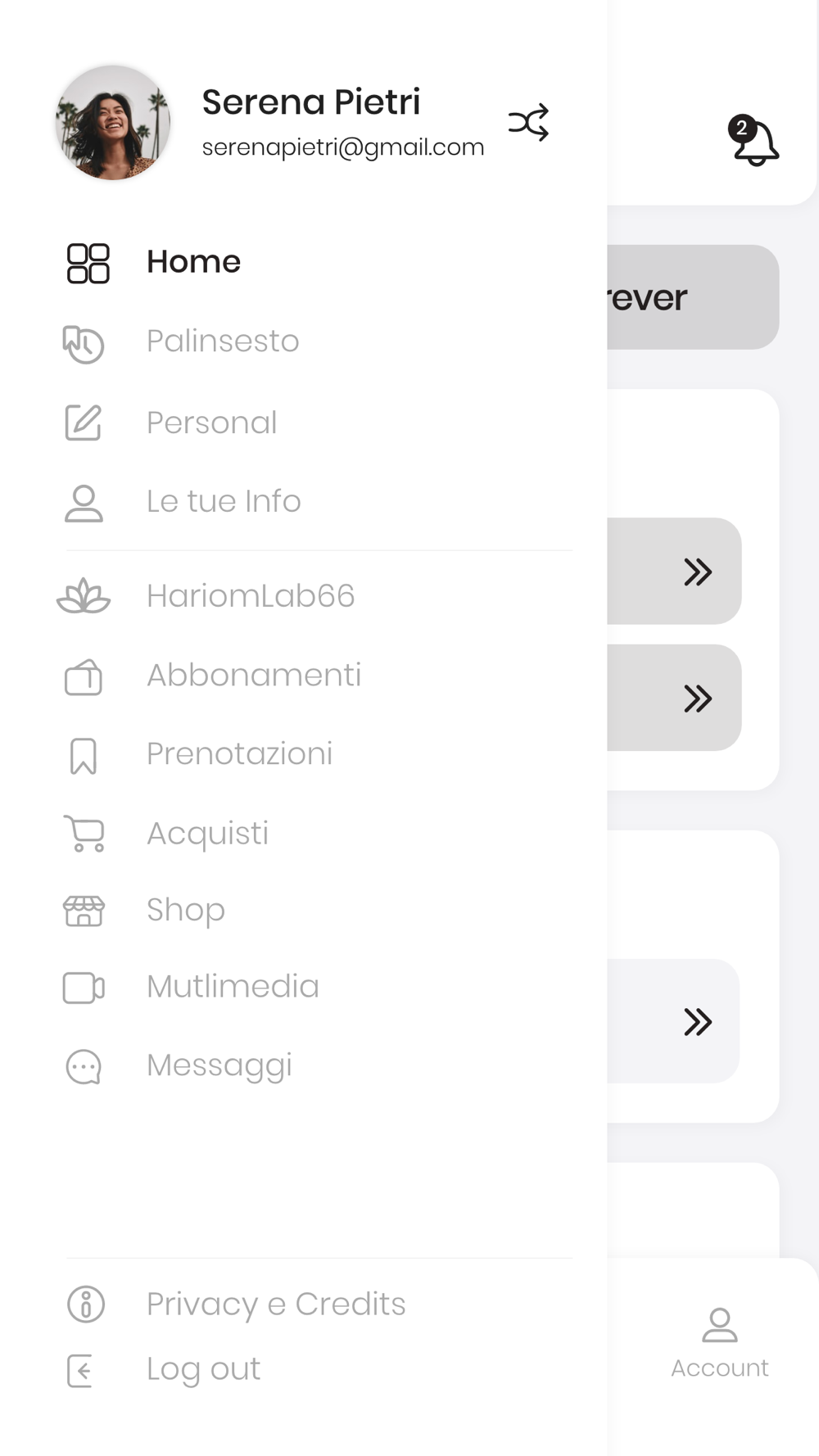Open the notifications bell
The height and width of the screenshot is (1456, 819).
coord(754,142)
